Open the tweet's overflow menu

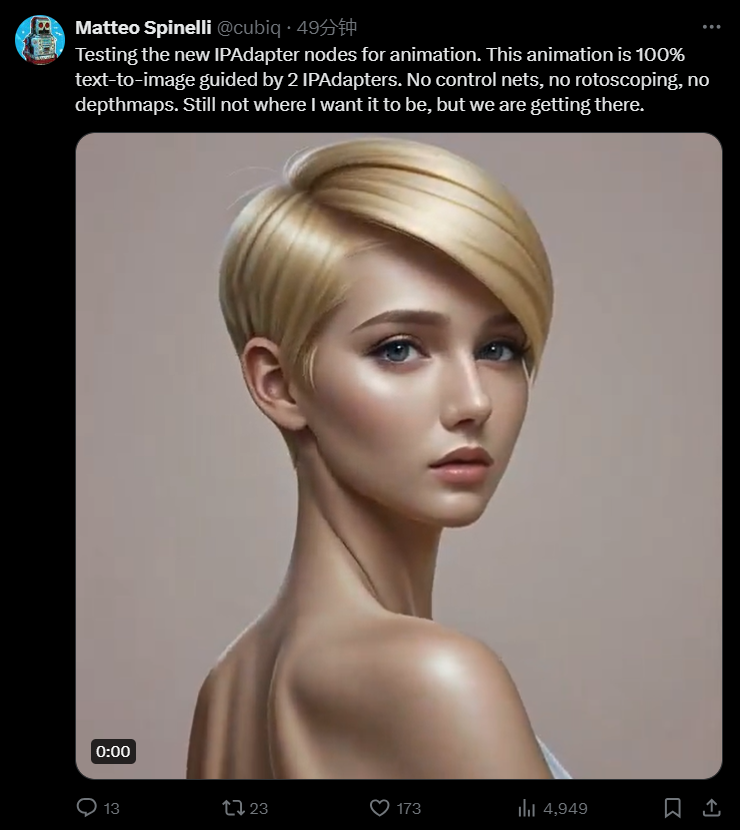[x=711, y=28]
